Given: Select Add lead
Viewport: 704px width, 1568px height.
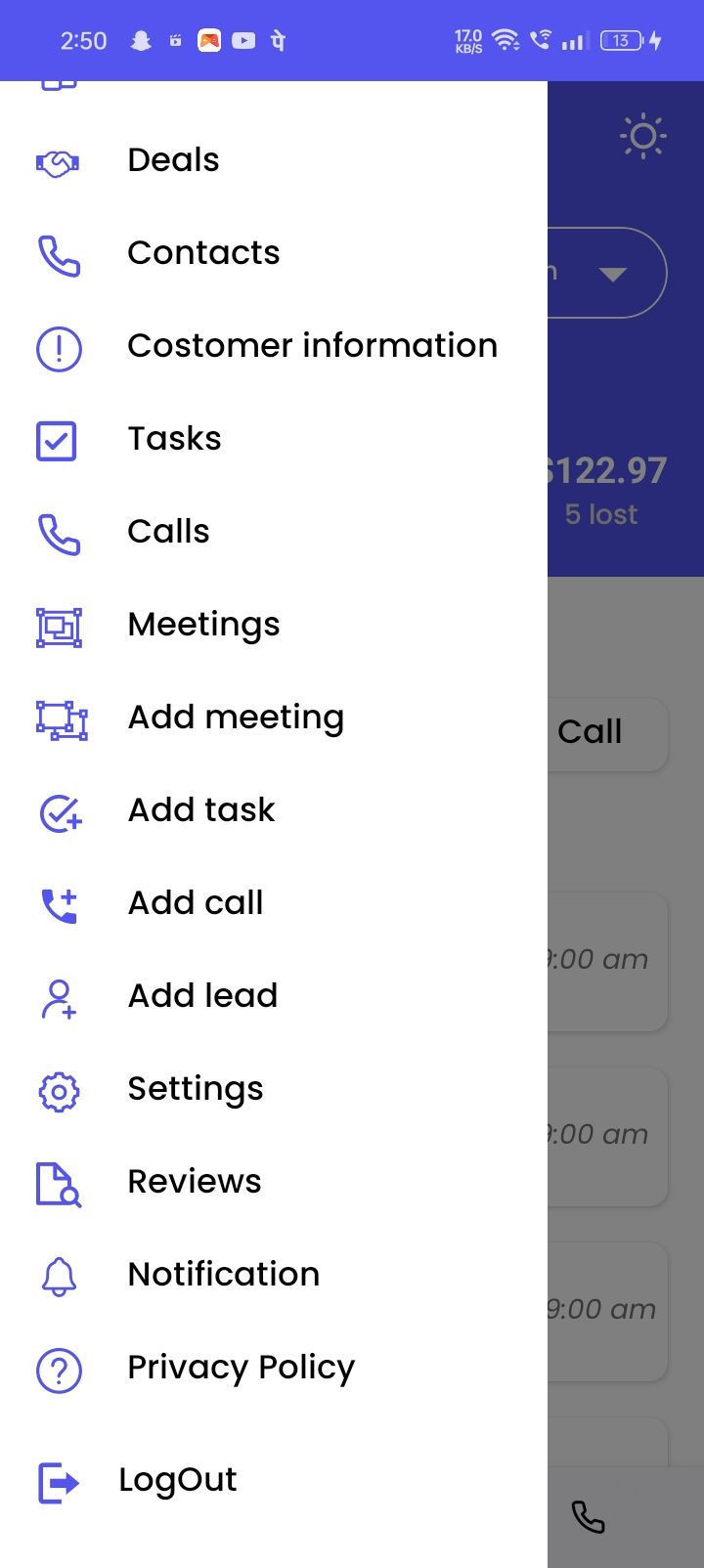Looking at the screenshot, I should (x=202, y=996).
